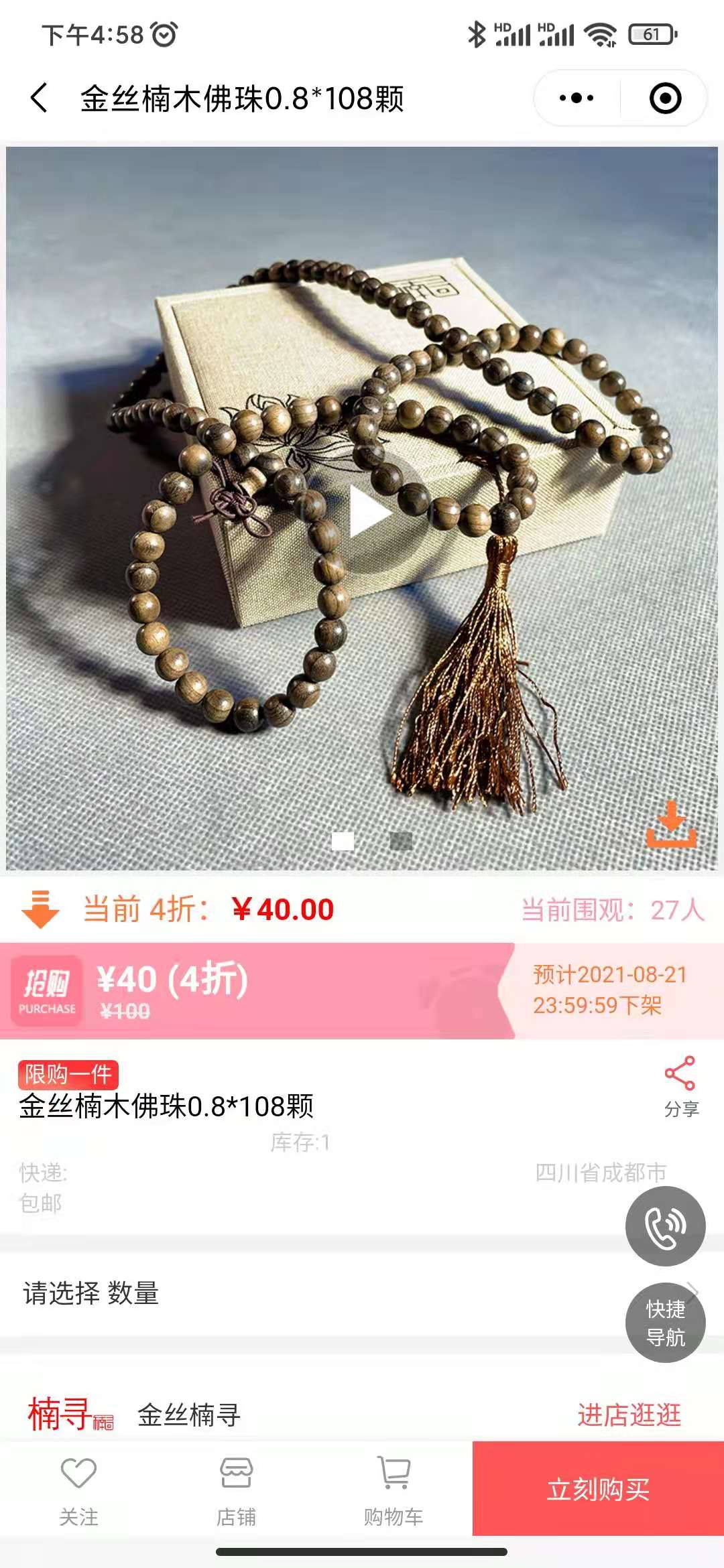Open the three-dot mini program menu
Screen dimensions: 724x1568
coord(577,98)
